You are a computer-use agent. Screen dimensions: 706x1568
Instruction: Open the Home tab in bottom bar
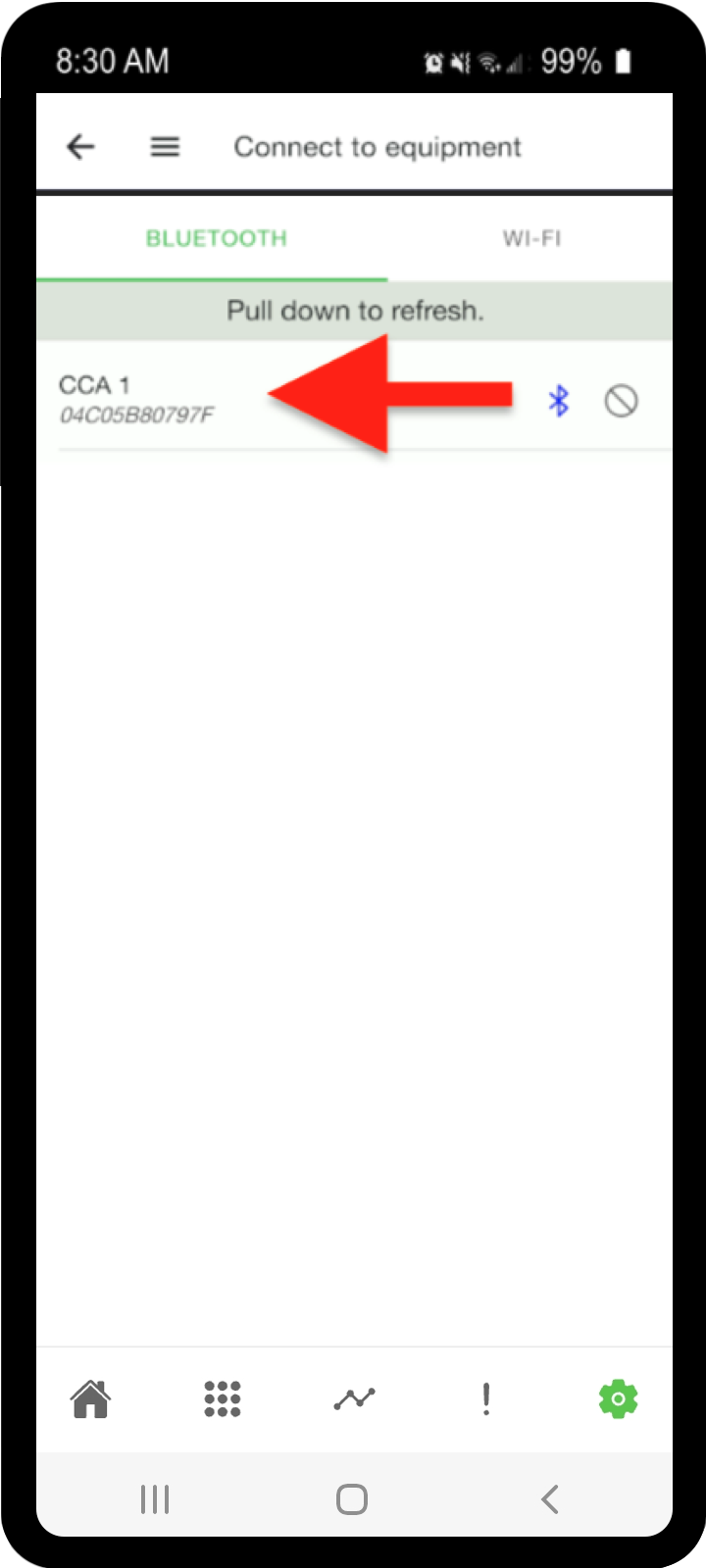point(90,1398)
